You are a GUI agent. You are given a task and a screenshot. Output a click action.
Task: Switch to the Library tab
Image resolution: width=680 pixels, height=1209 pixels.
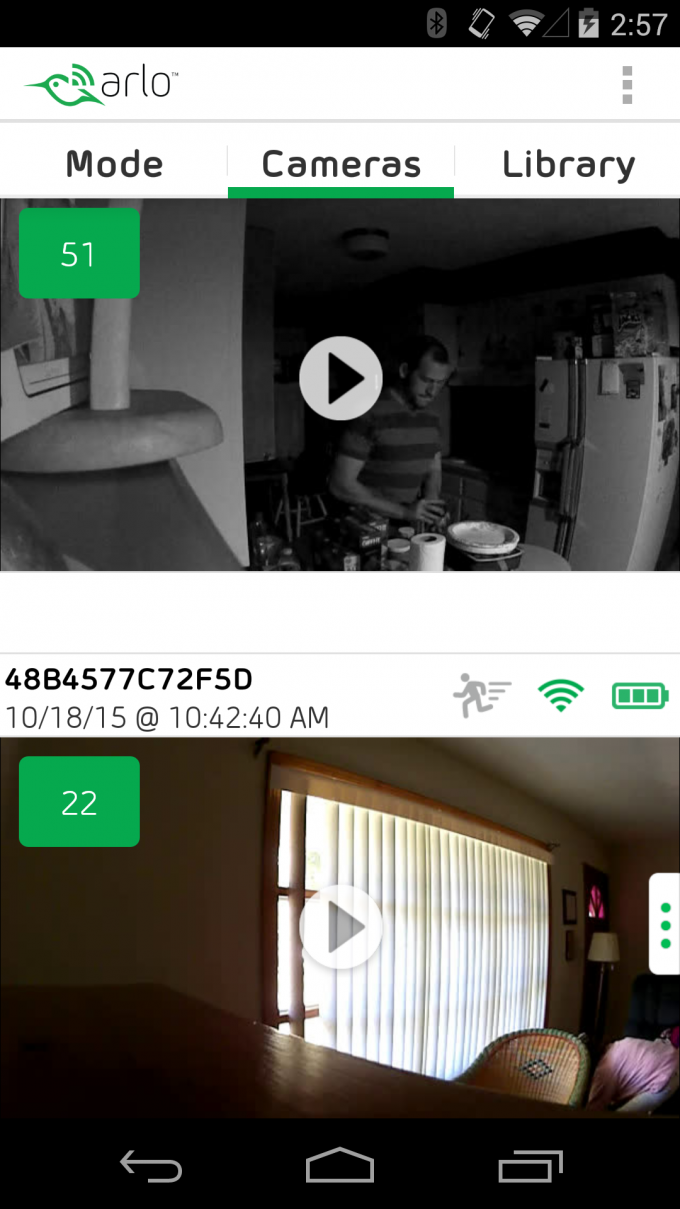(x=568, y=164)
